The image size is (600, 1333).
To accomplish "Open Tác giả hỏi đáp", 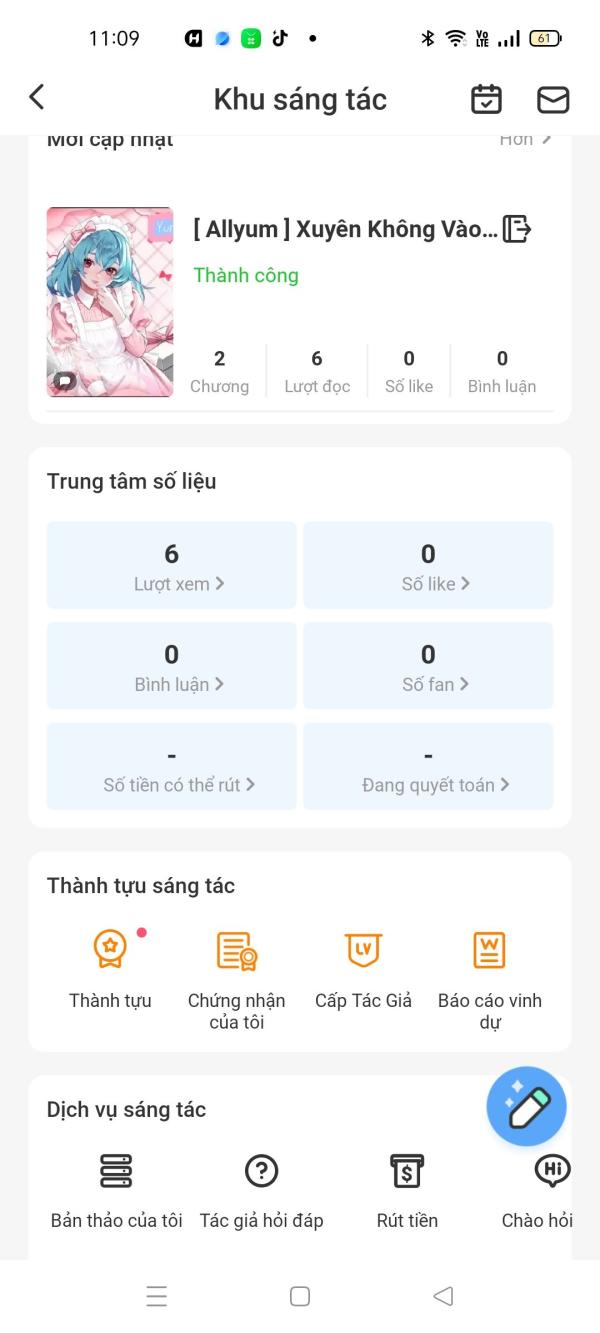I will pos(262,1190).
